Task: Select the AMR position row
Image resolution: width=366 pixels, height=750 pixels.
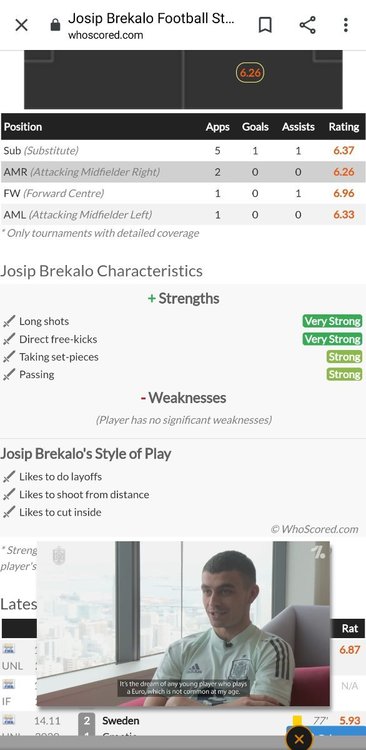Action: (183, 172)
